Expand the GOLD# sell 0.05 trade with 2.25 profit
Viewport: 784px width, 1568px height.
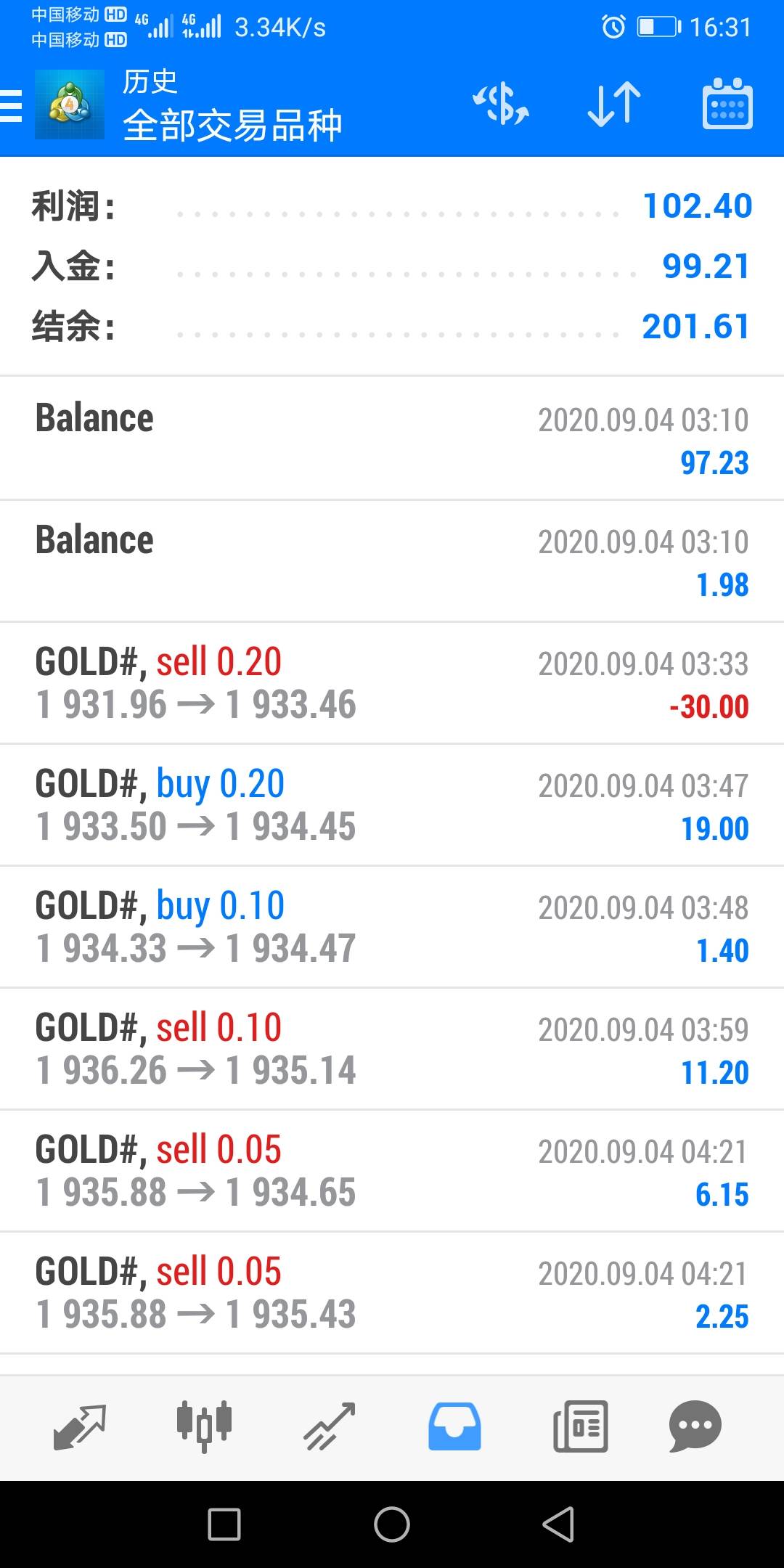pyautogui.click(x=392, y=1292)
